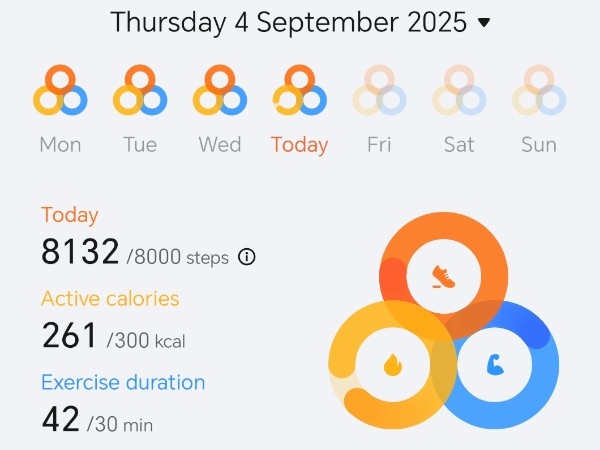Select Tuesday's activity rings
600x450 pixels.
[140, 92]
